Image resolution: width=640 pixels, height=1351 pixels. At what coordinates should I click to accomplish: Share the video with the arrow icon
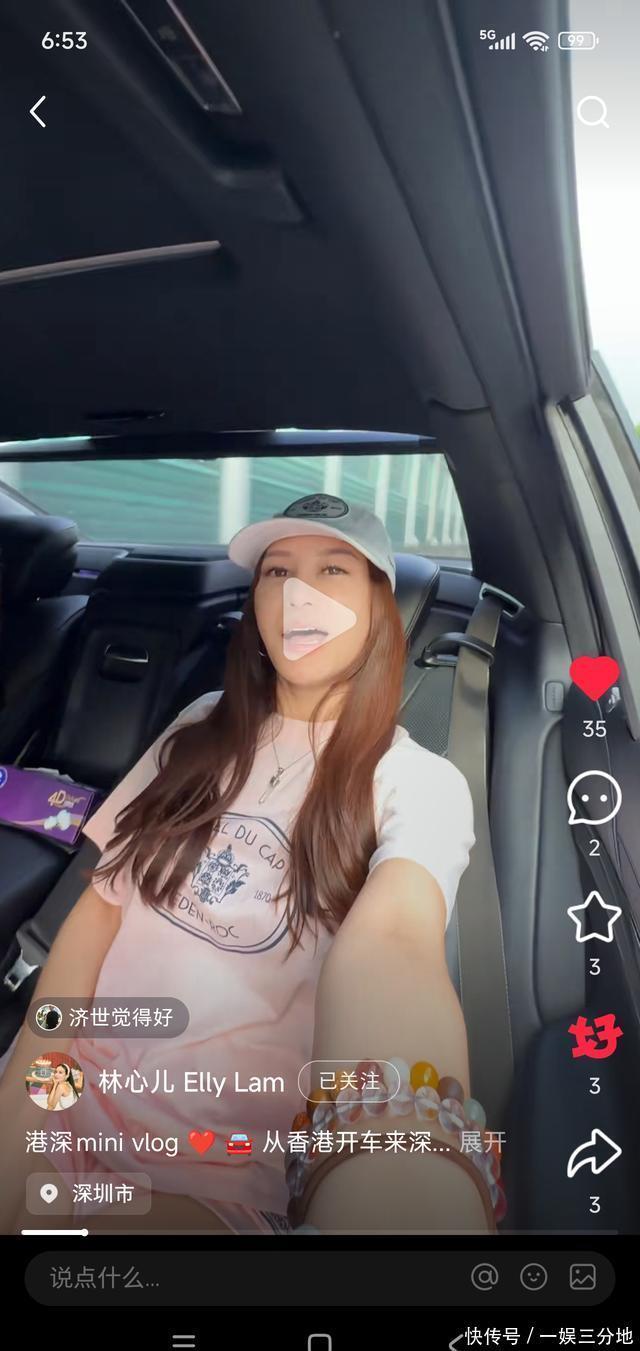click(594, 1154)
